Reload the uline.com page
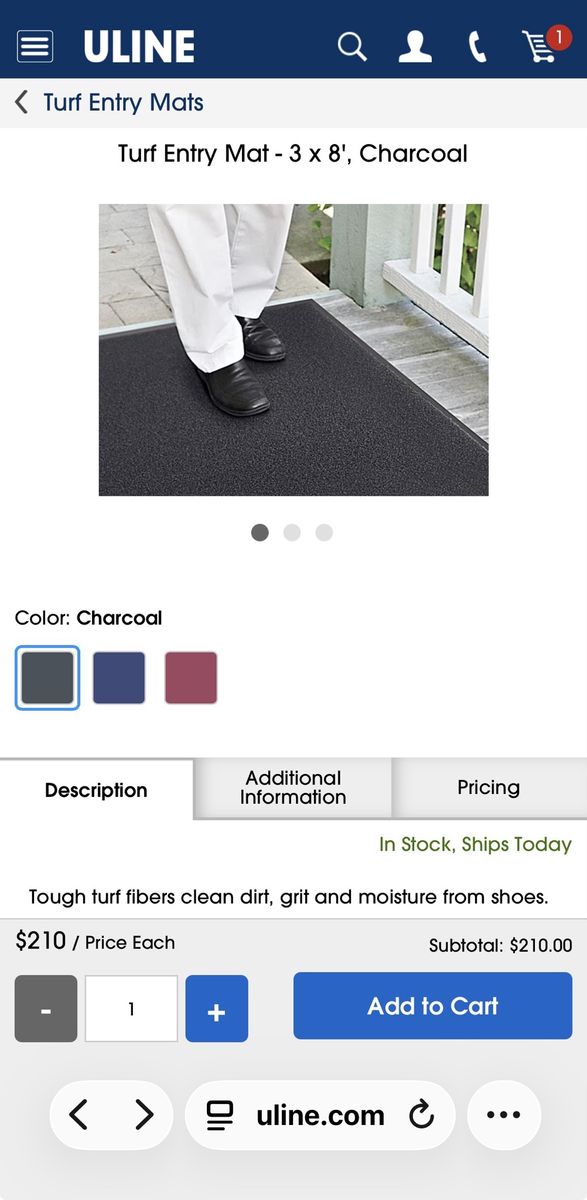This screenshot has height=1200, width=587. 422,1114
